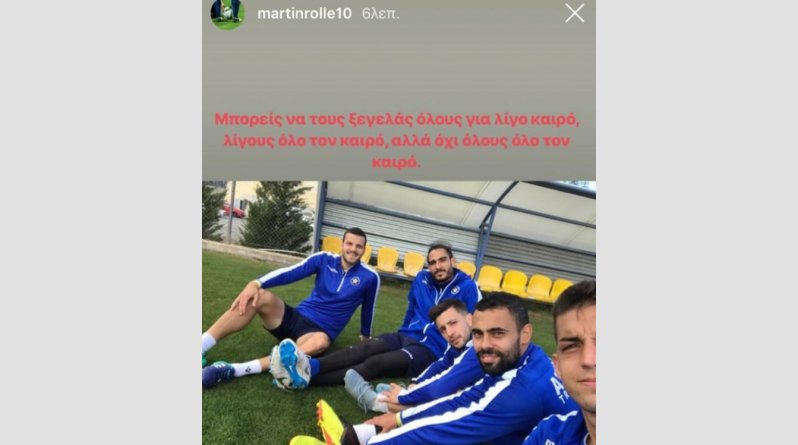Open martinrolle10's profile picture
Image resolution: width=798 pixels, height=445 pixels.
(227, 13)
